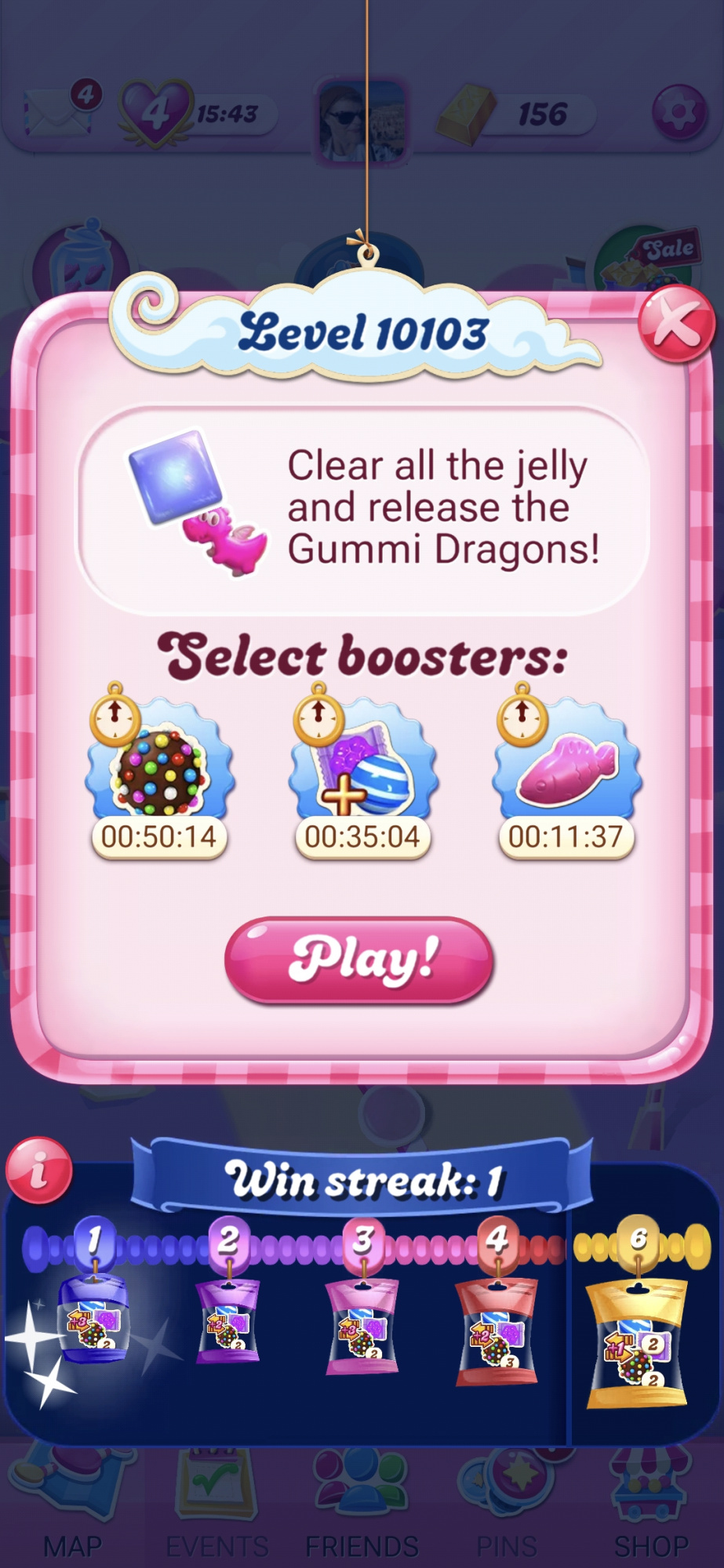Start level 10103 with the Play button
The height and width of the screenshot is (1568, 724).
359,960
